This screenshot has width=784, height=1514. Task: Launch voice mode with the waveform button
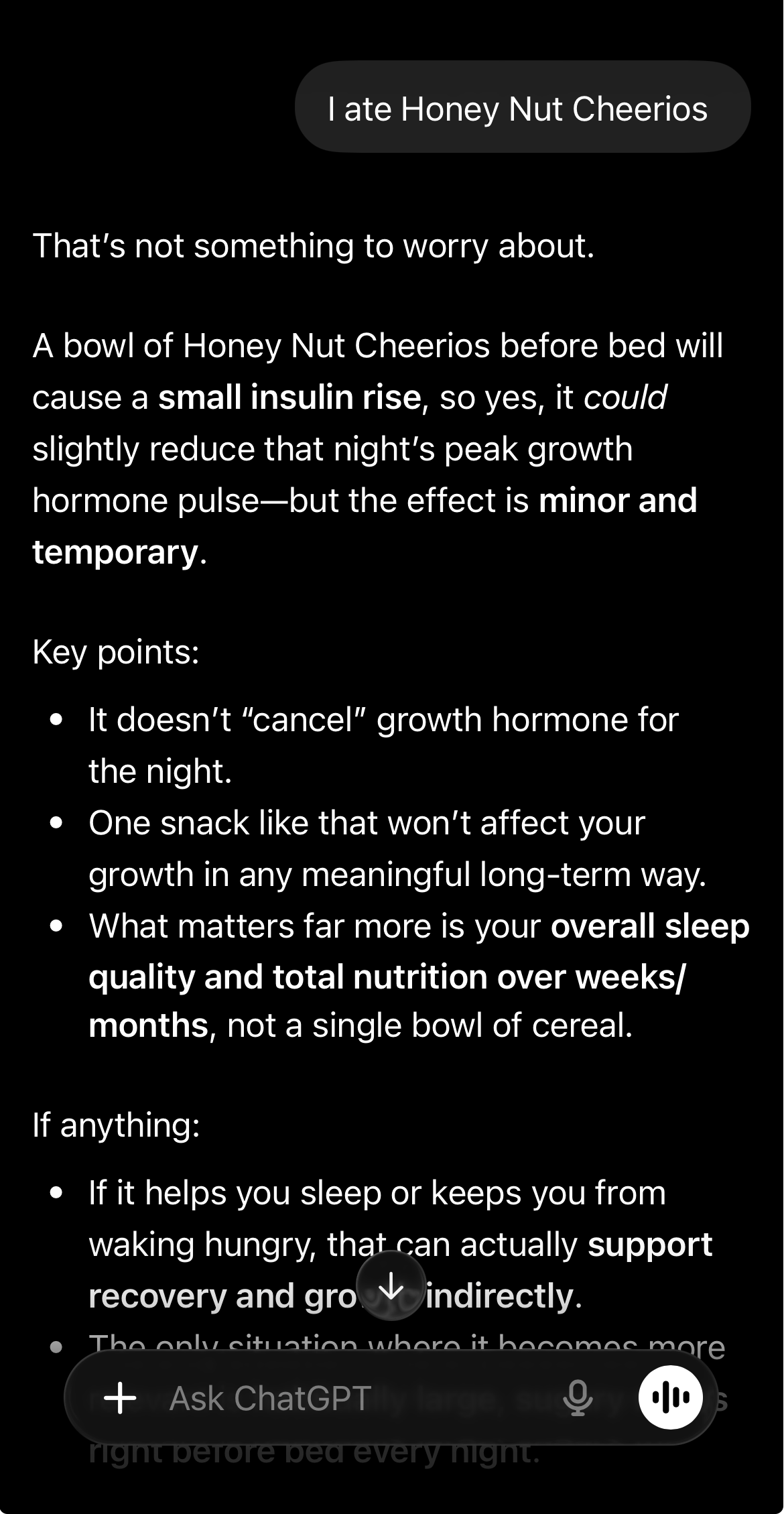pos(670,1397)
